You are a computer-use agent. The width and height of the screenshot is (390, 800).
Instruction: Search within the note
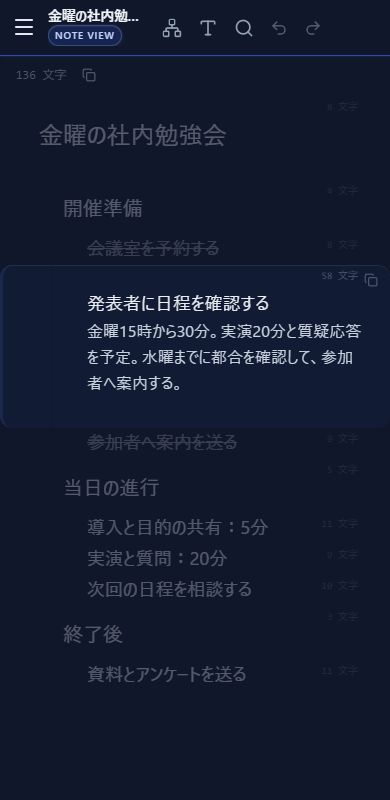pos(244,28)
